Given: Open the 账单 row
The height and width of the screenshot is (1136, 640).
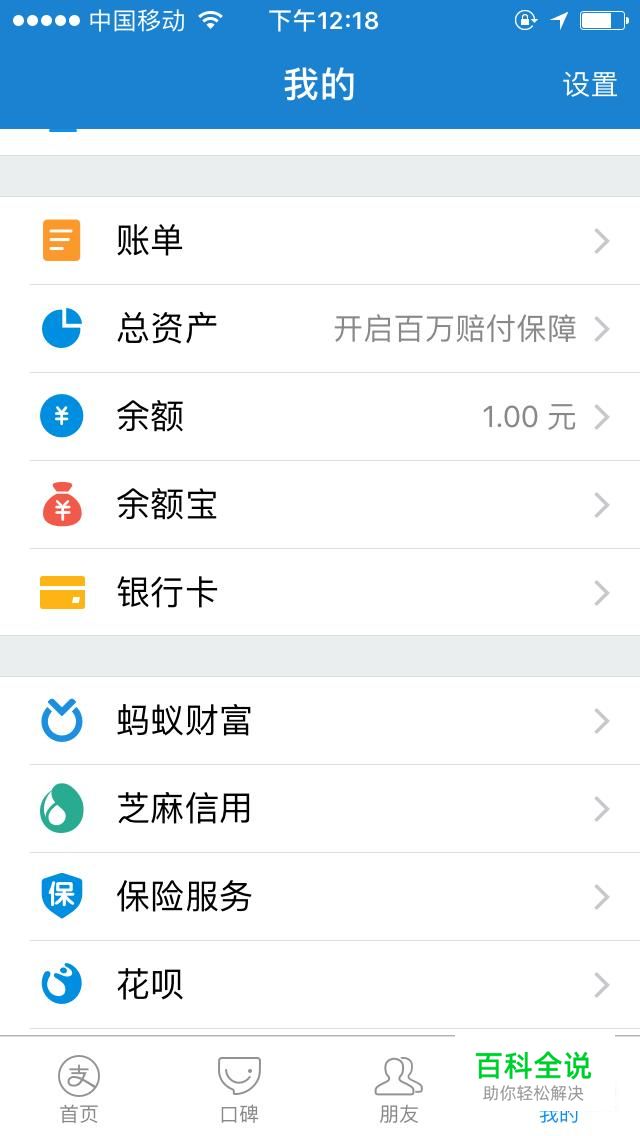Looking at the screenshot, I should pos(320,241).
